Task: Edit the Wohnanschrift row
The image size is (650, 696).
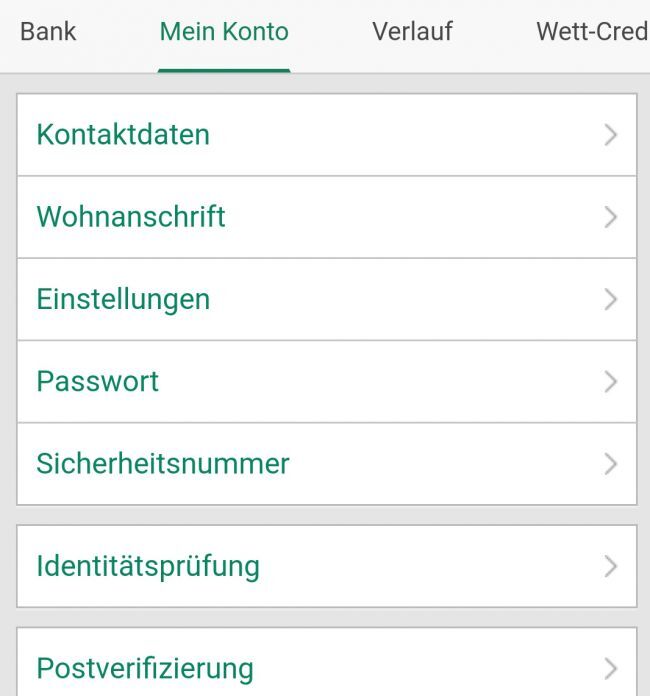Action: (x=326, y=217)
